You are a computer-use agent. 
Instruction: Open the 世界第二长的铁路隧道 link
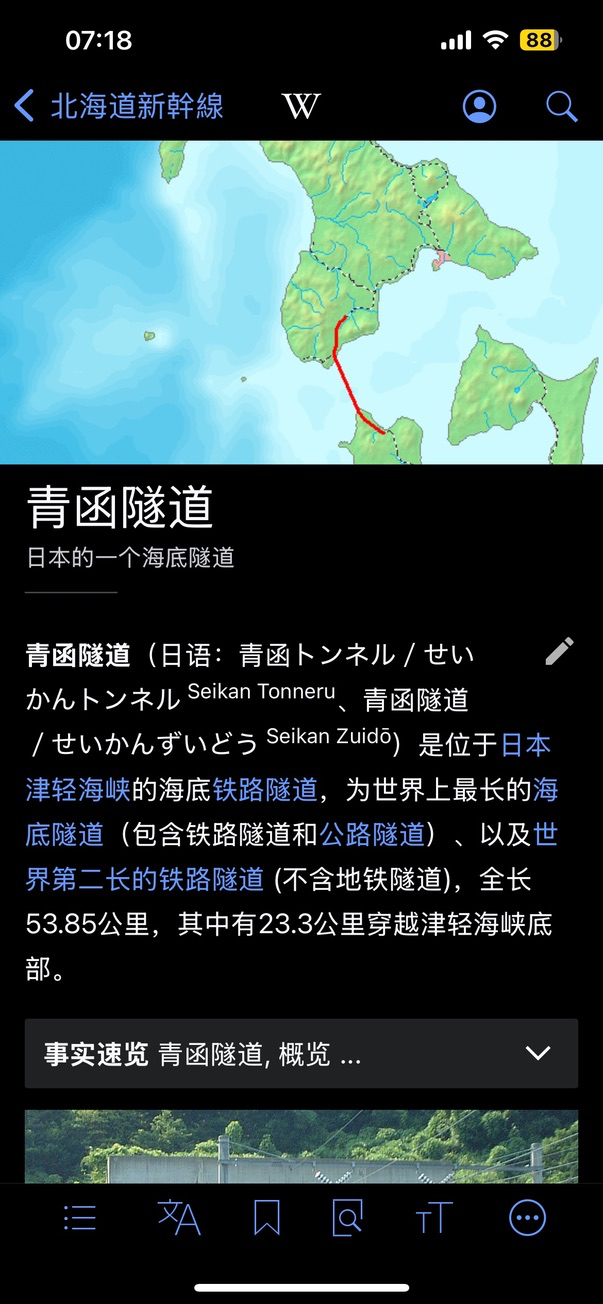(x=145, y=879)
